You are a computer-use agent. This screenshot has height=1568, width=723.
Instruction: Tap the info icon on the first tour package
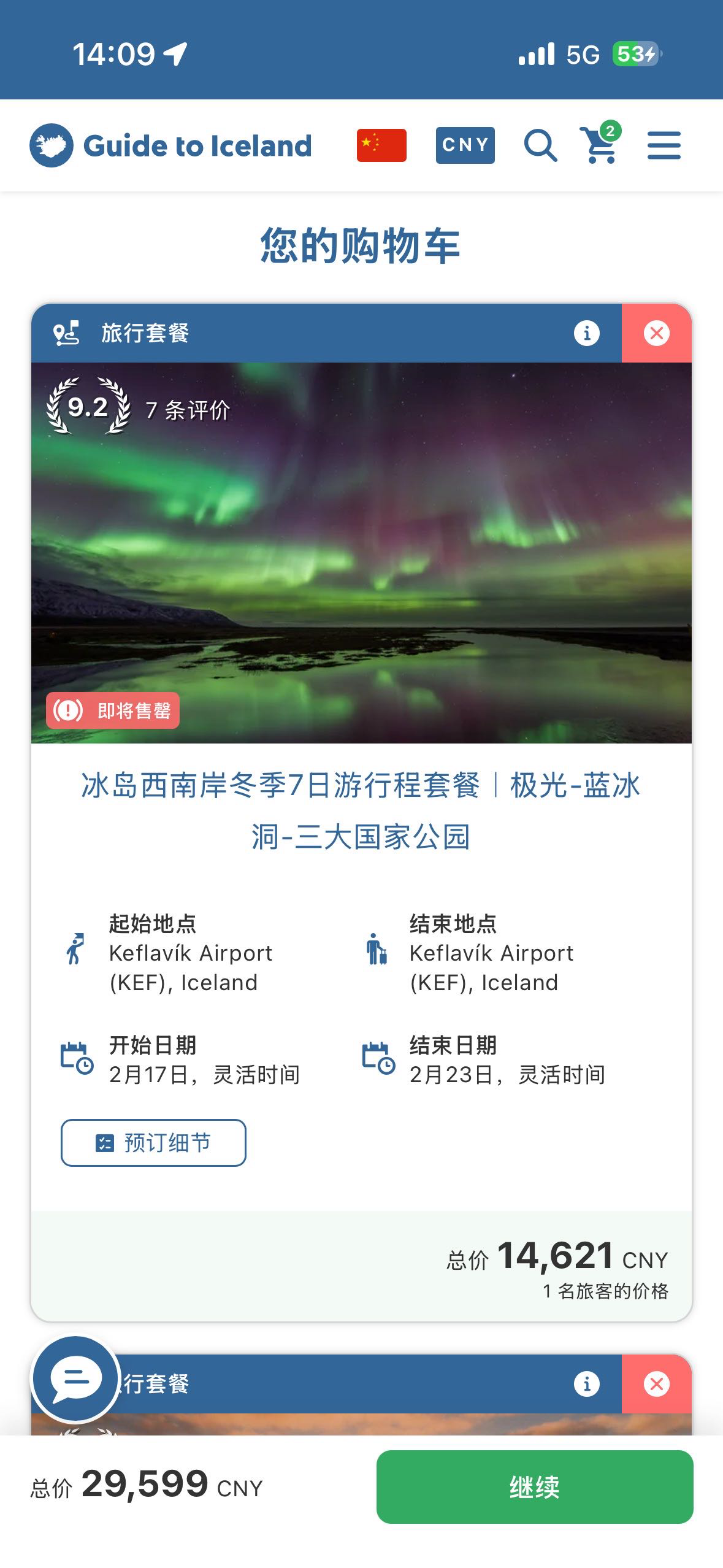pos(588,332)
